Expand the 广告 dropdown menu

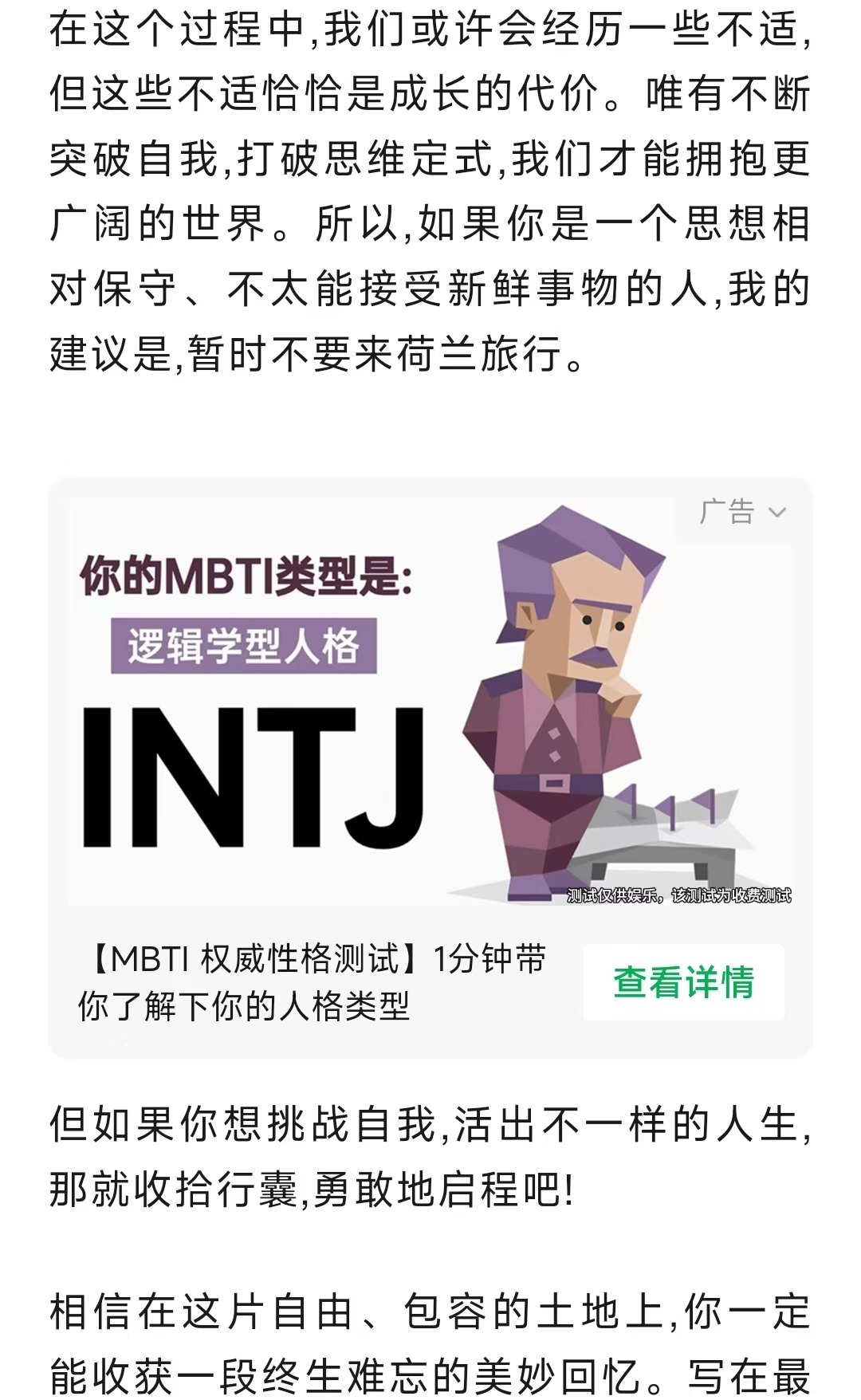pyautogui.click(x=742, y=512)
